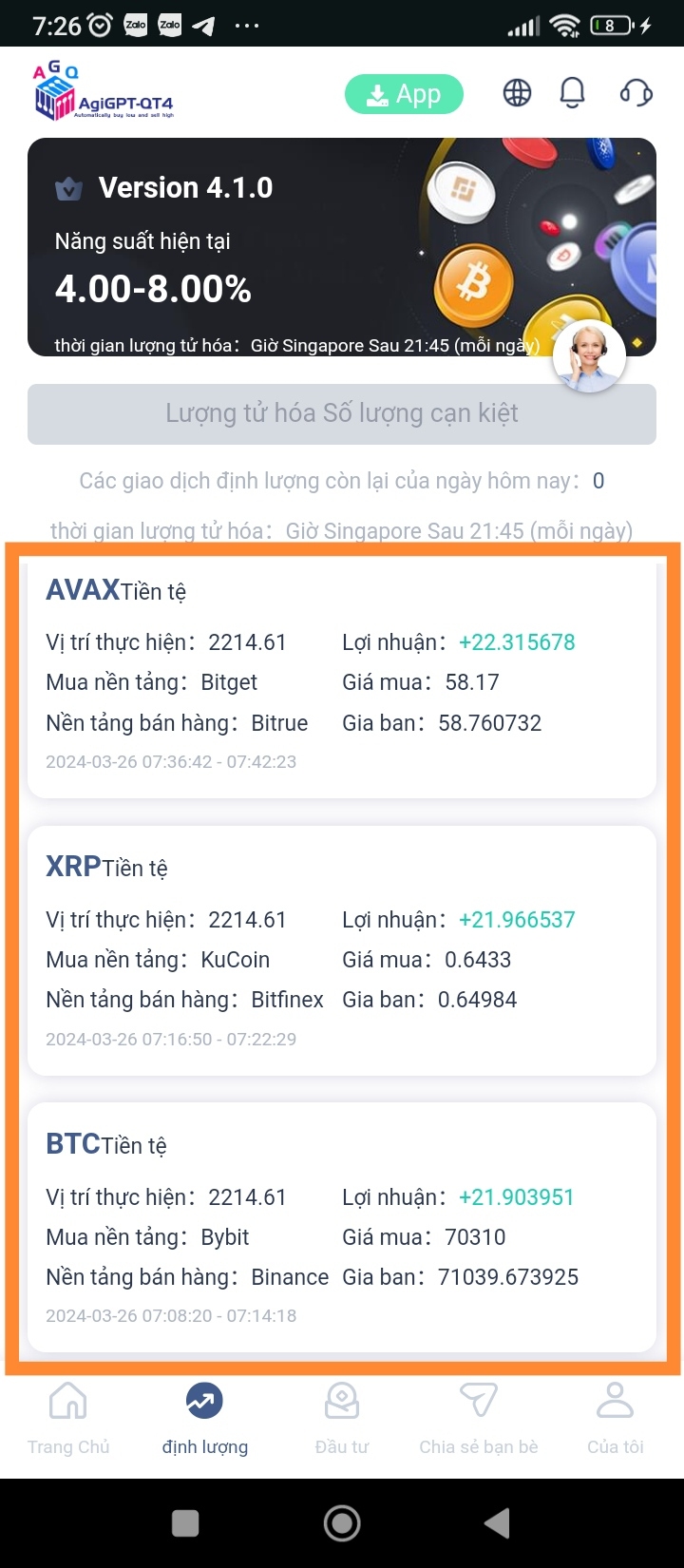Open the customer support headset icon
This screenshot has height=1568, width=684.
(636, 93)
